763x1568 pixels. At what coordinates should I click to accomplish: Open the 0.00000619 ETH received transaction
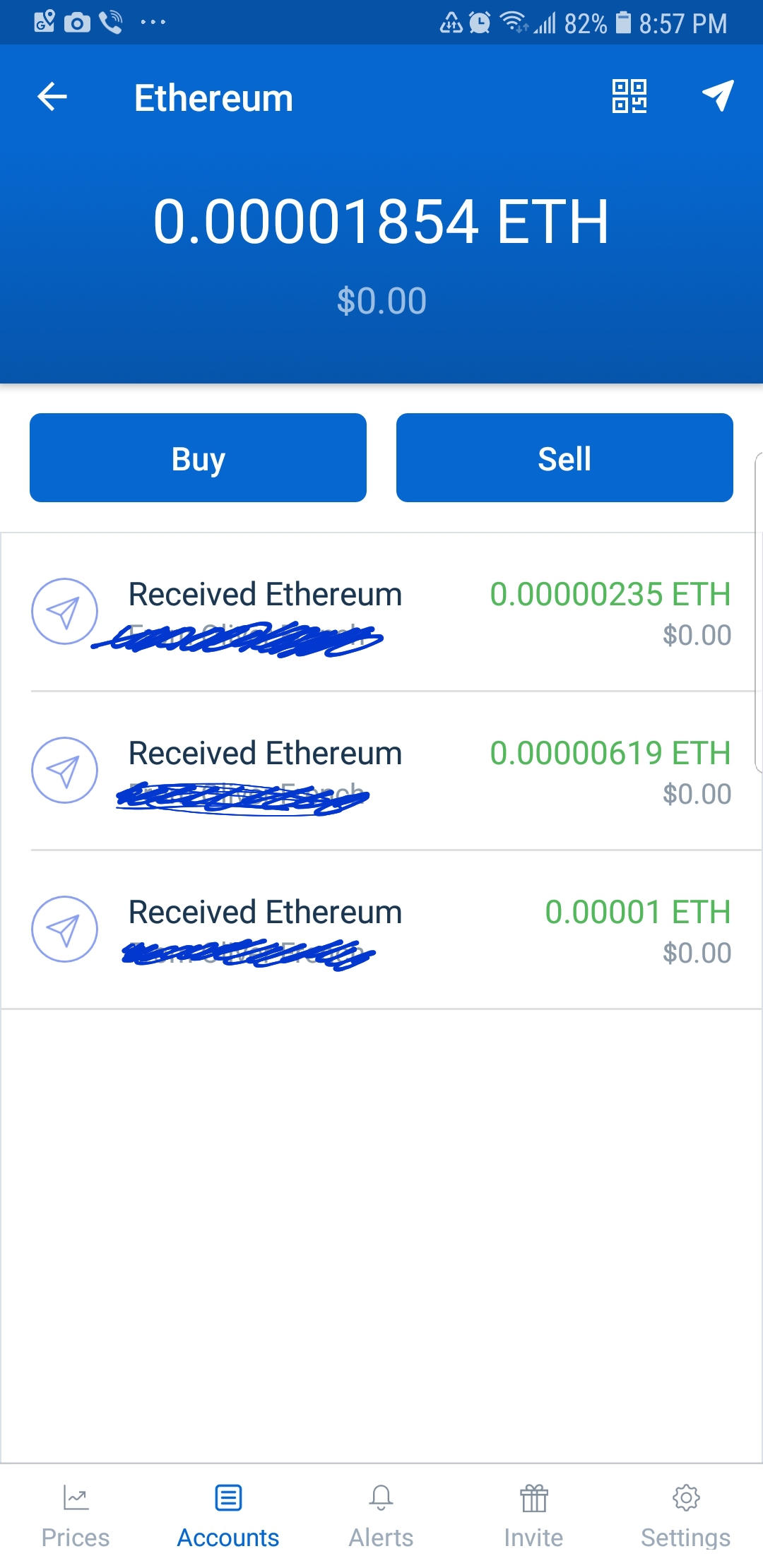(381, 771)
